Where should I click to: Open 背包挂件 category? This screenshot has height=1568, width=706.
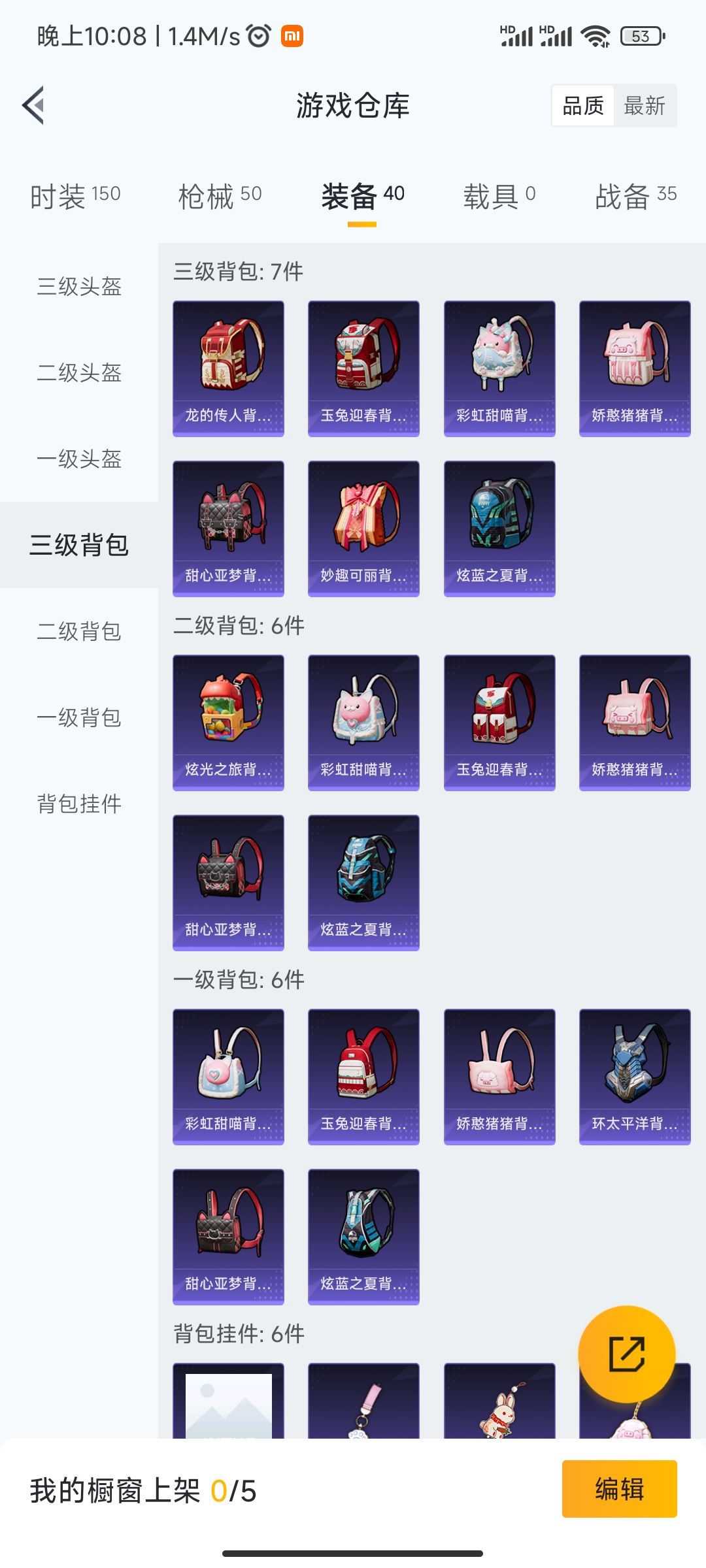click(x=79, y=804)
